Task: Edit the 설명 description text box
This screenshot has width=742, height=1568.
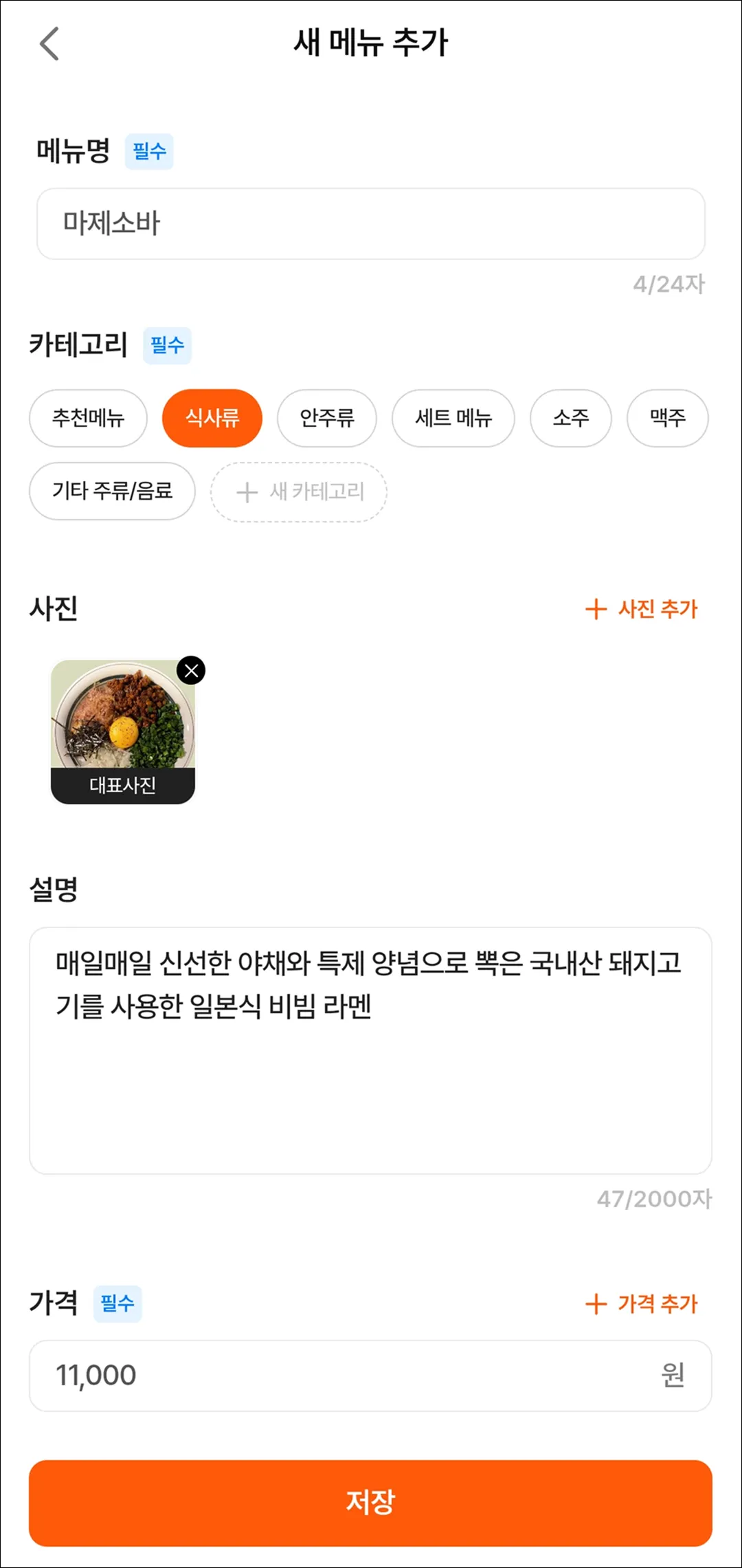Action: [370, 1050]
